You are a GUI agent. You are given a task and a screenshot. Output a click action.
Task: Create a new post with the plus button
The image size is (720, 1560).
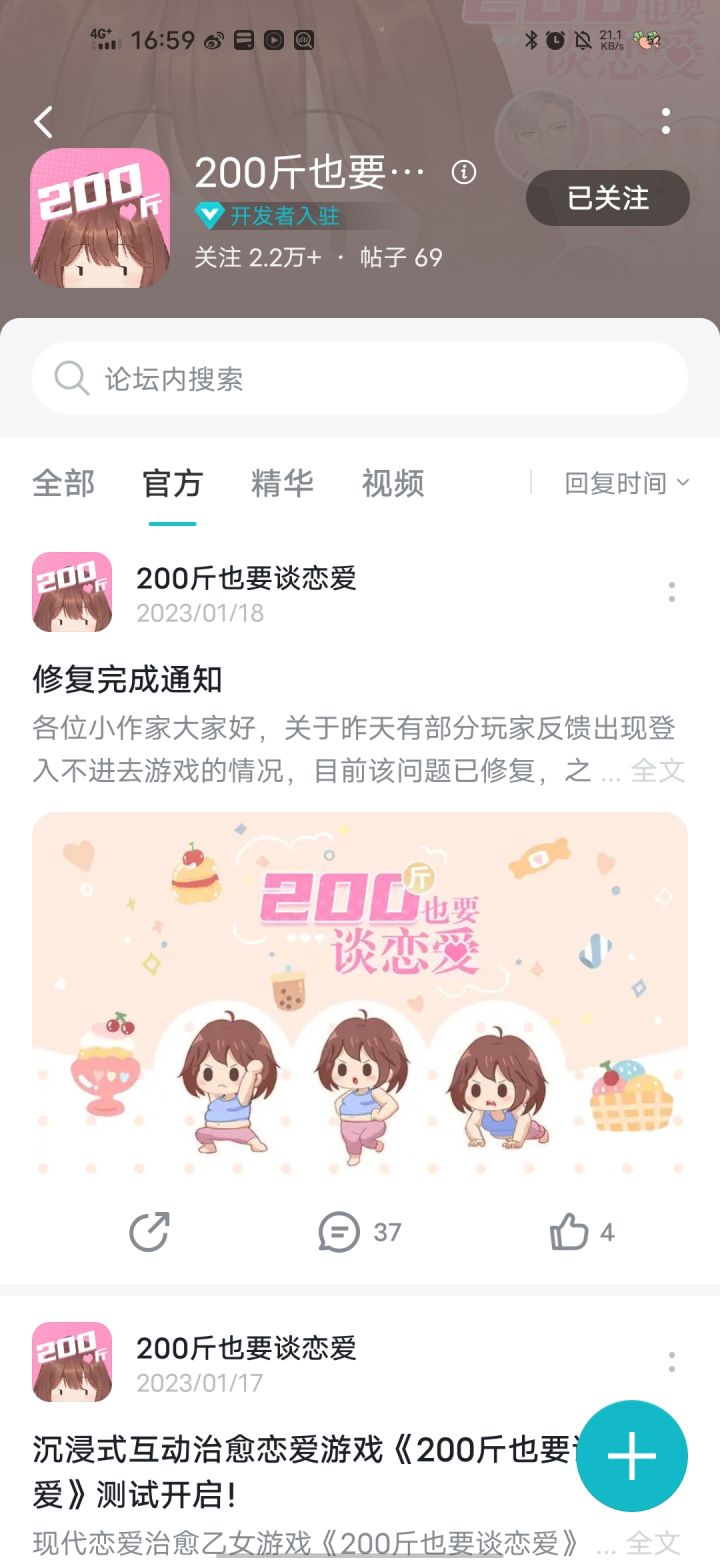point(632,1456)
